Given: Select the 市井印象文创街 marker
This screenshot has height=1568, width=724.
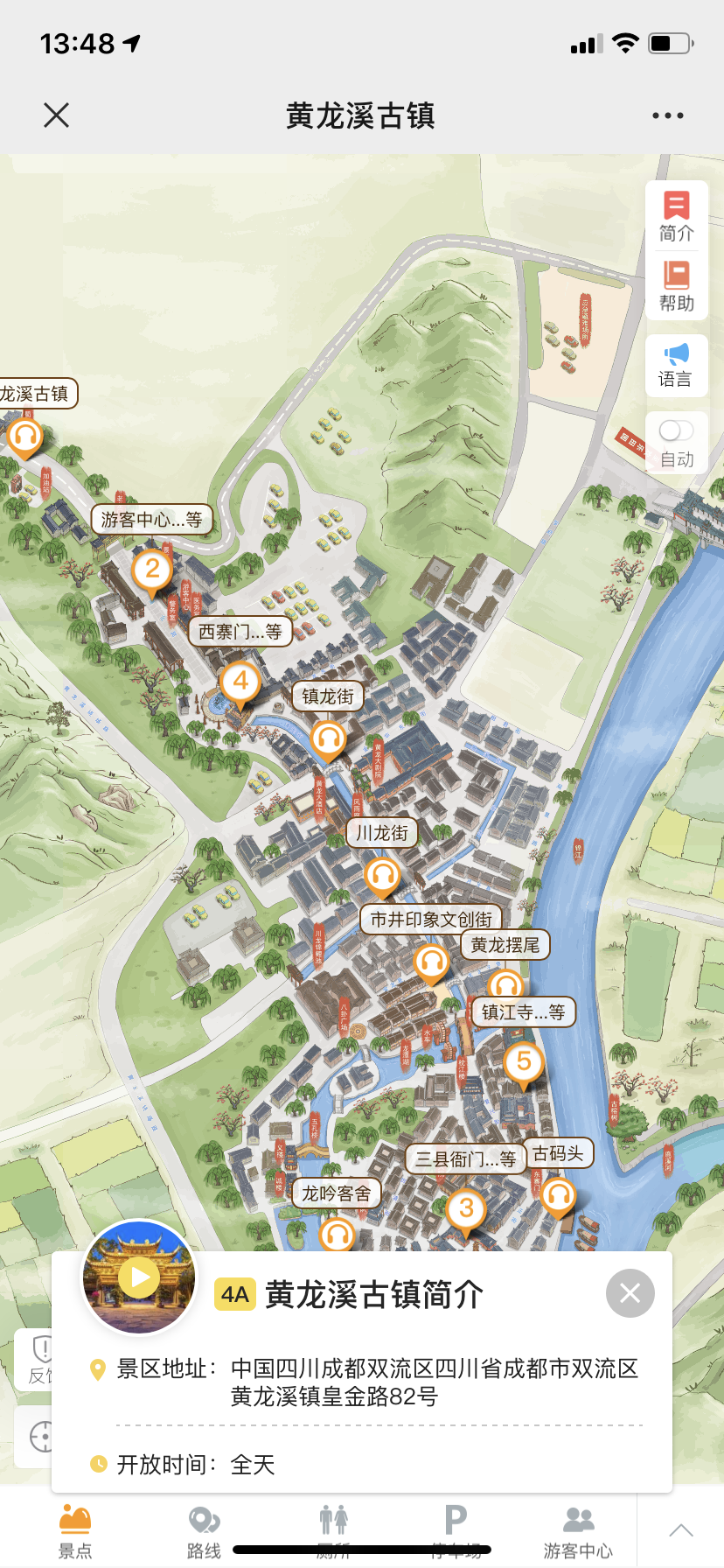Looking at the screenshot, I should (431, 962).
